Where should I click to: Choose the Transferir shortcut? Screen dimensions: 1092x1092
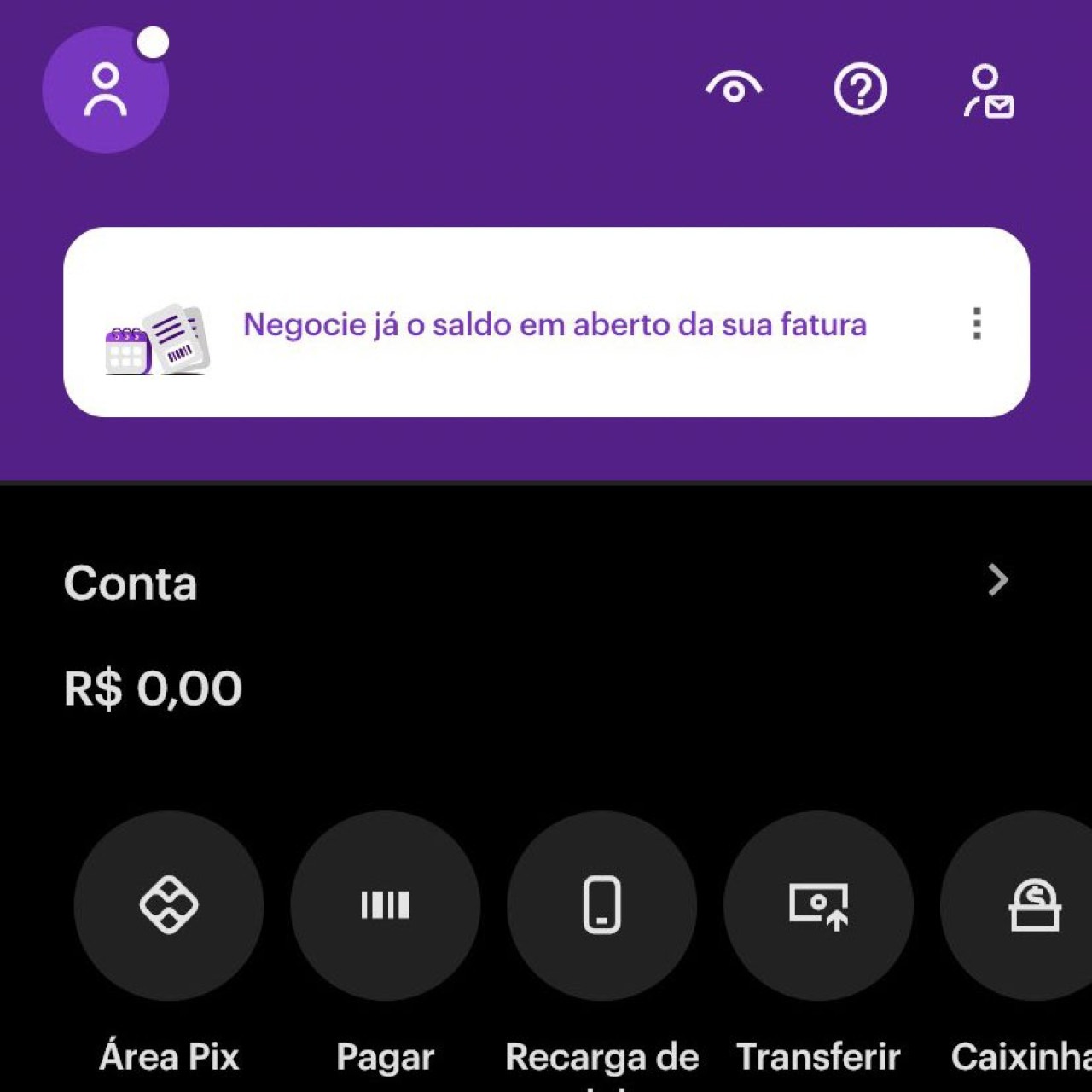819,905
